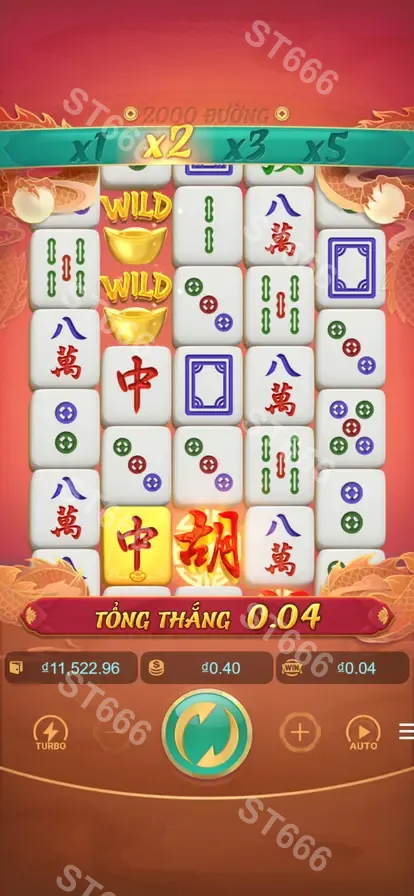
Task: Start Auto spin
Action: point(364,733)
